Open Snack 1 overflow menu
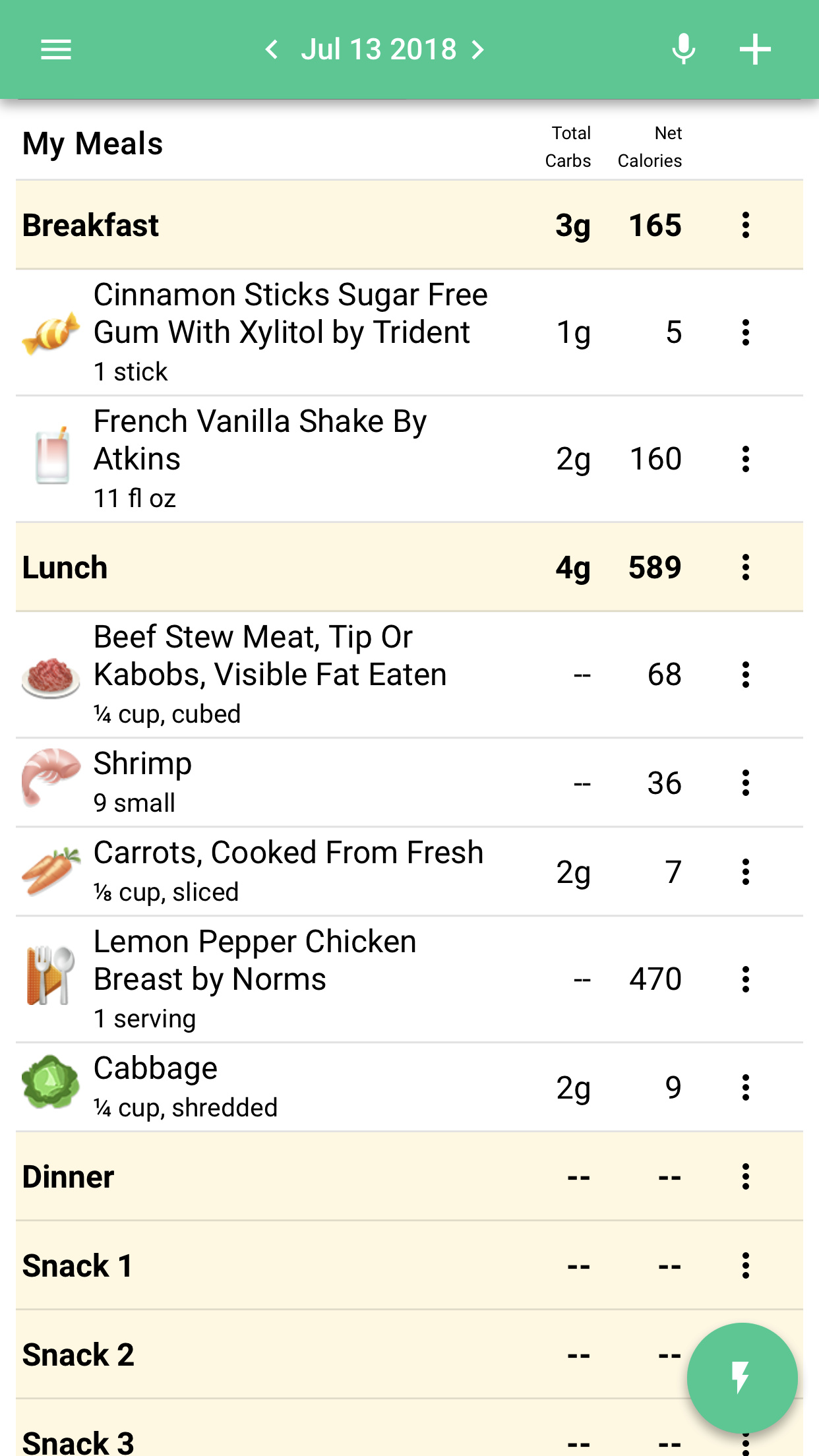 click(746, 1265)
